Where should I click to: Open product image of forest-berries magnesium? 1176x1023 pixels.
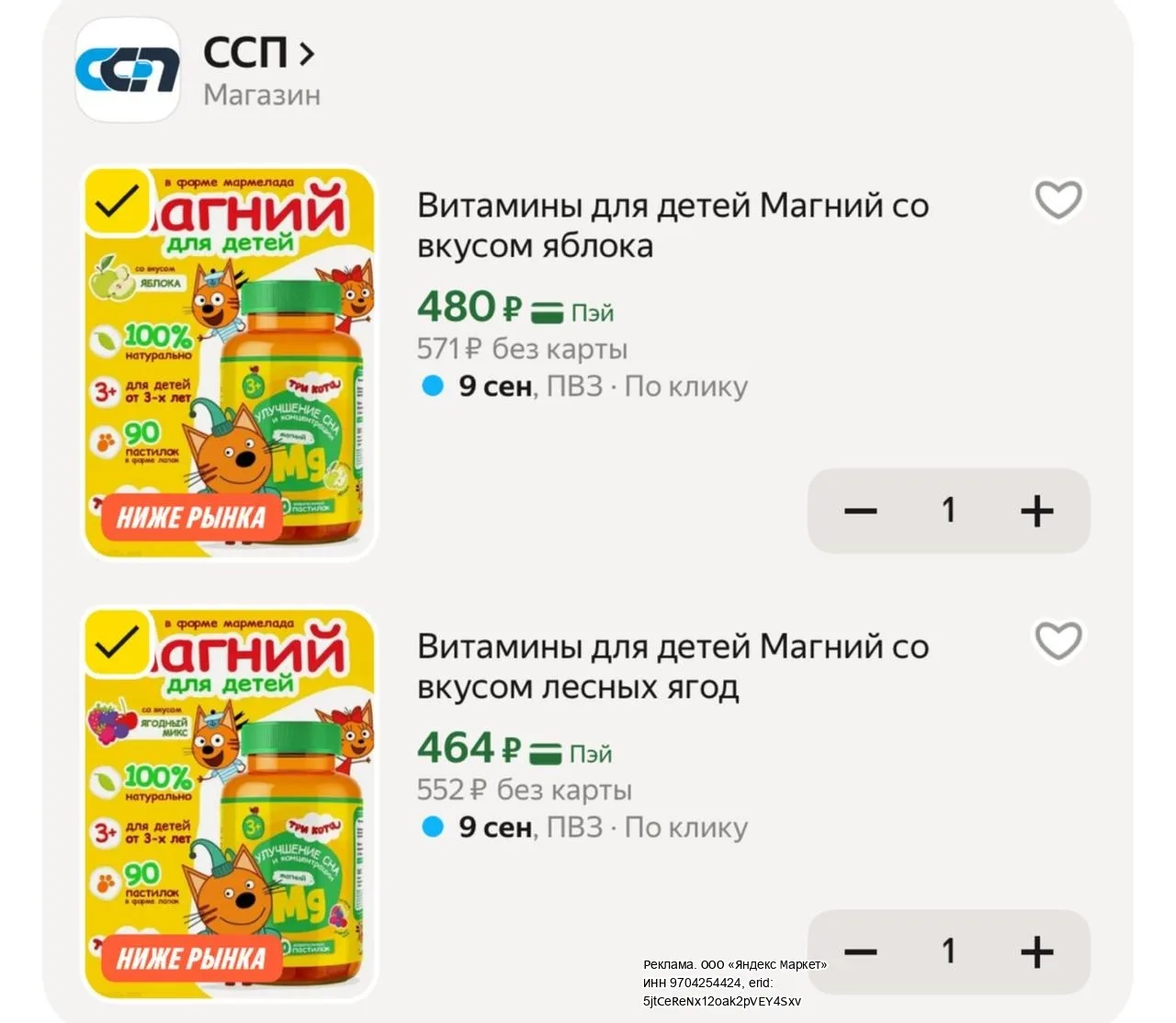(x=230, y=804)
